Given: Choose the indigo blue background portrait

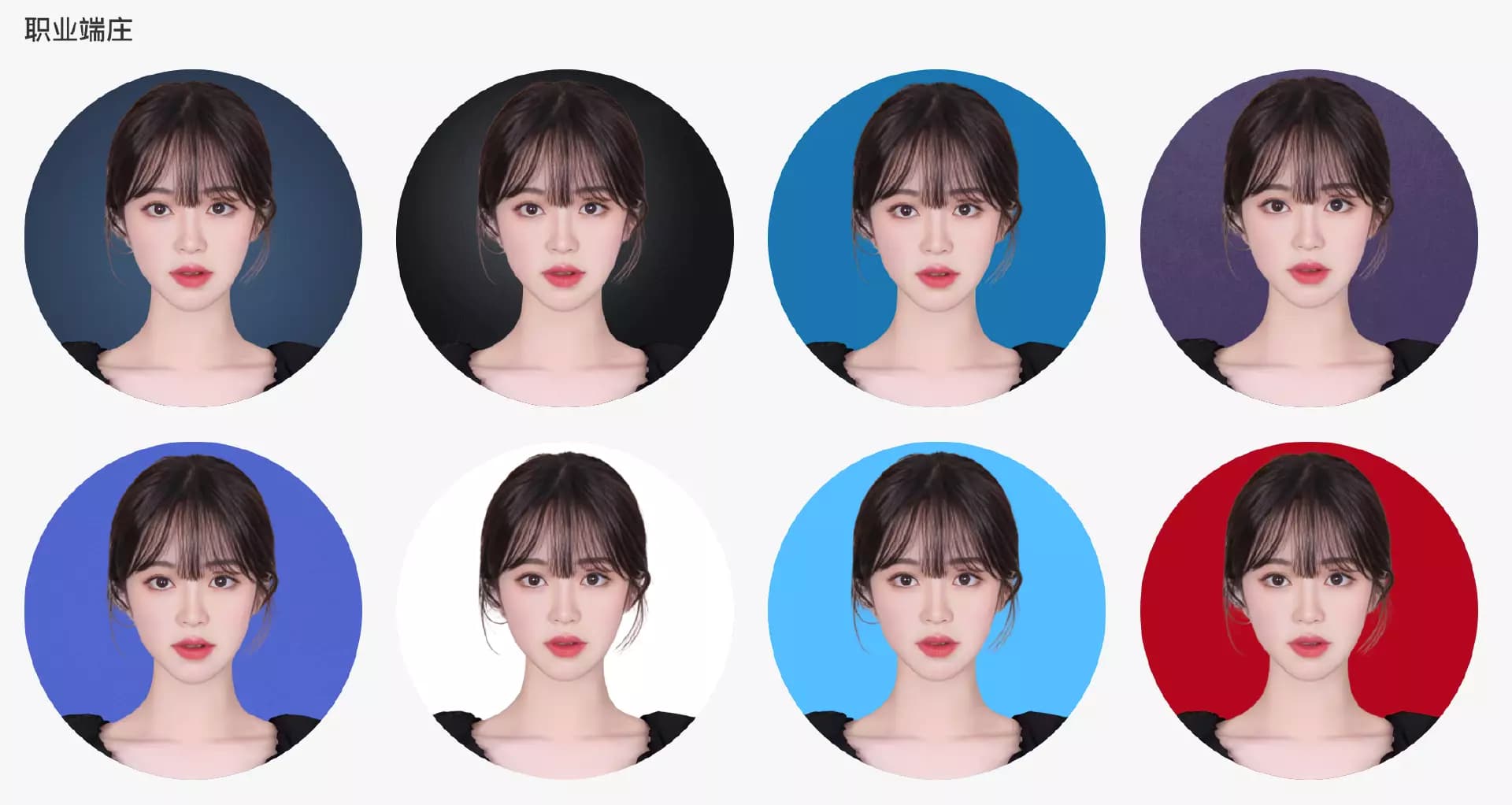Looking at the screenshot, I should click(x=193, y=610).
